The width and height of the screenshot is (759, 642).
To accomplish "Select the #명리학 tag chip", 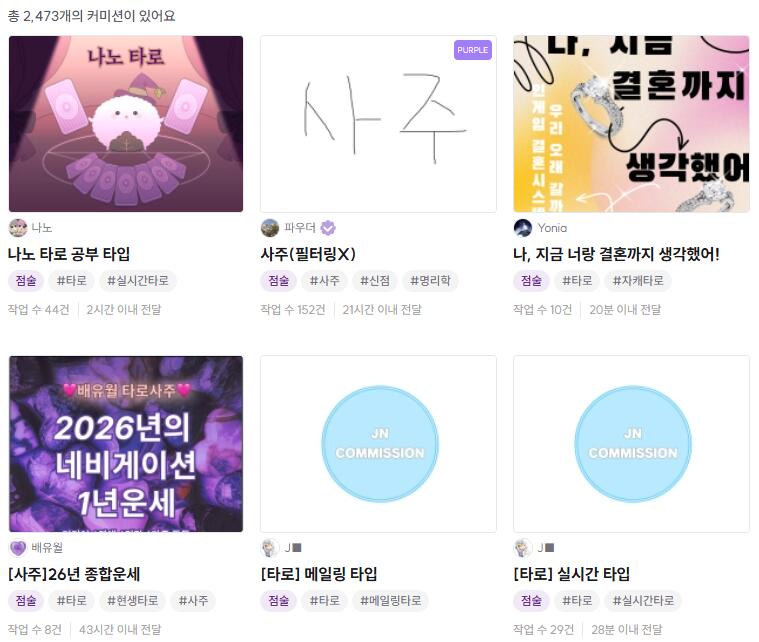I will pos(430,281).
